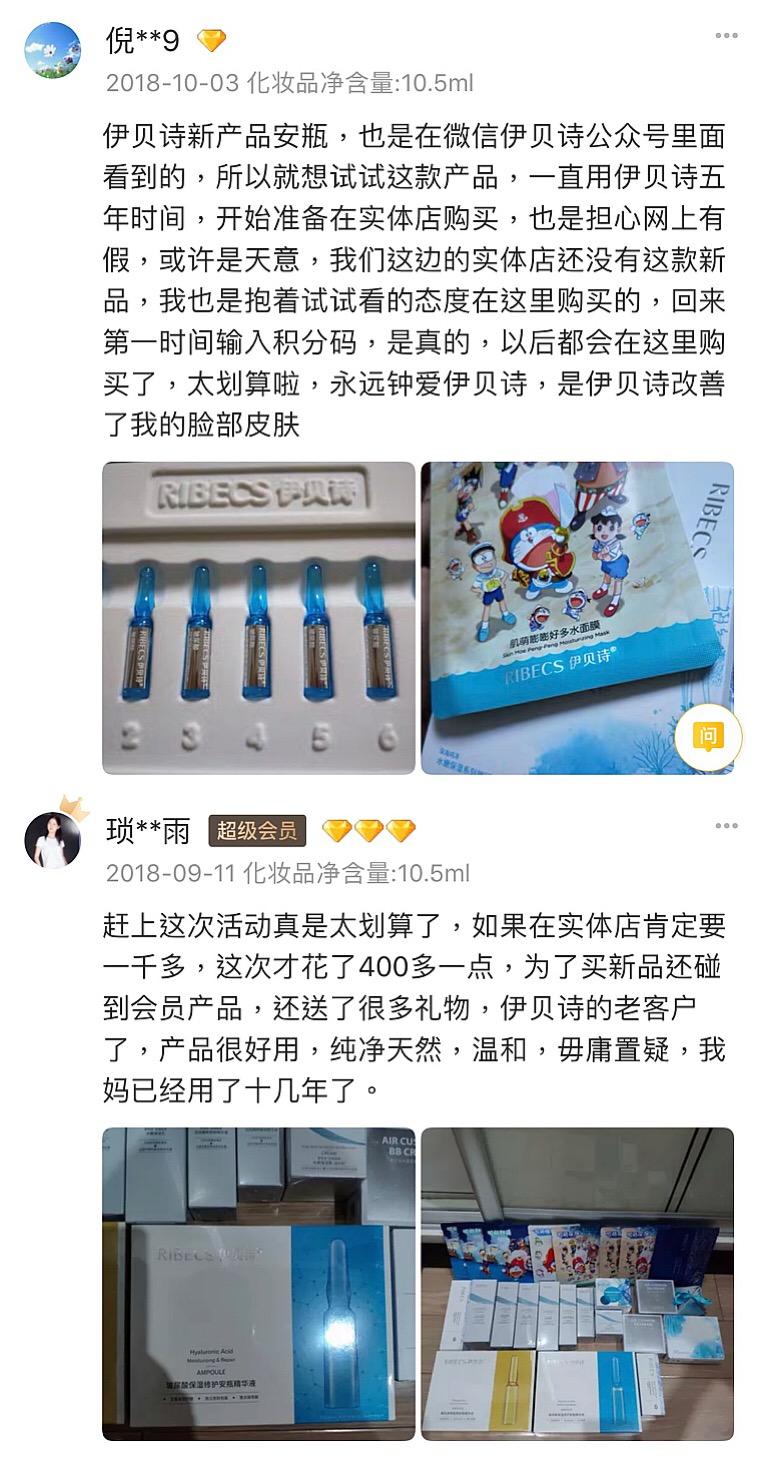Viewport: 768px width, 1470px height.
Task: View 琐**雨's ampoule box photo
Action: pos(258,1283)
